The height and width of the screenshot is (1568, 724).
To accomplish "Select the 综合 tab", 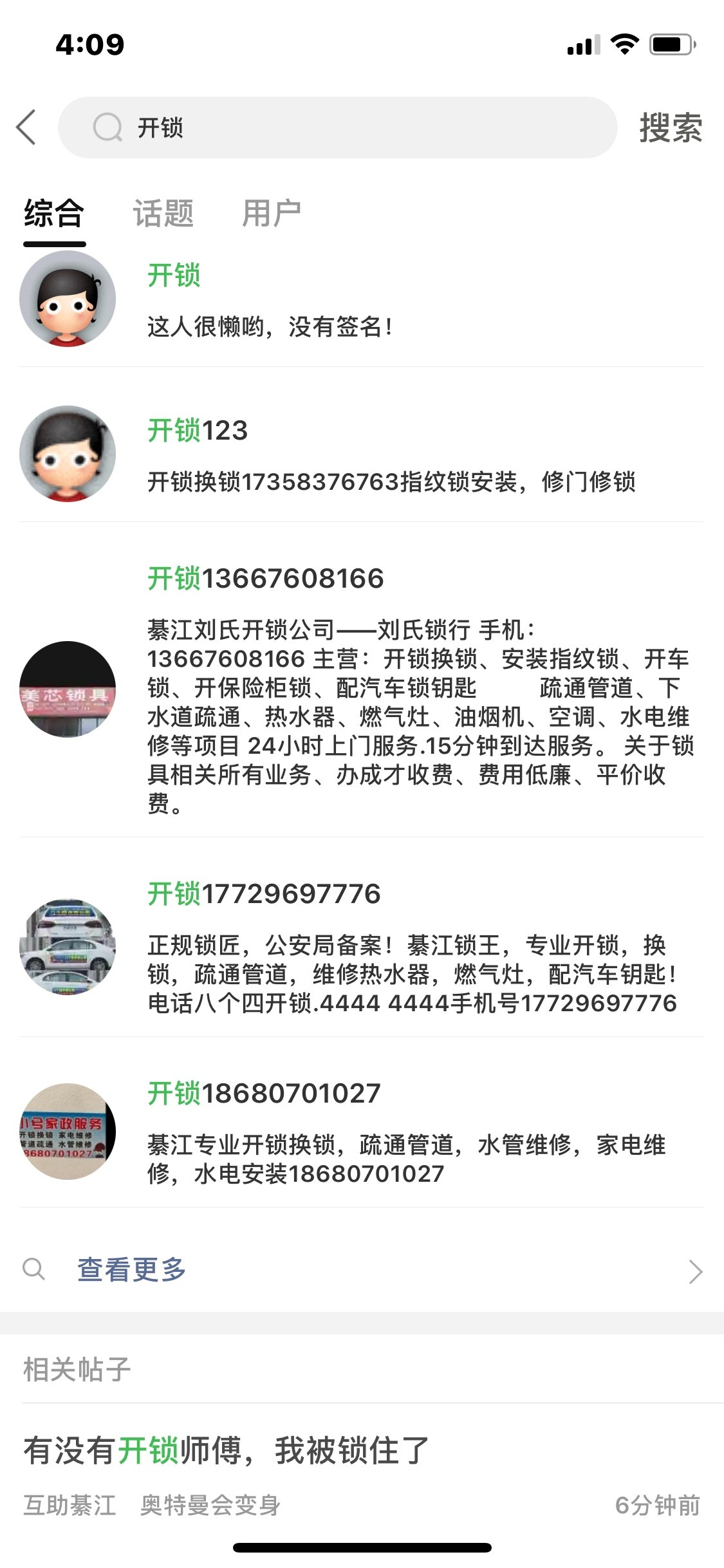I will pos(54,214).
